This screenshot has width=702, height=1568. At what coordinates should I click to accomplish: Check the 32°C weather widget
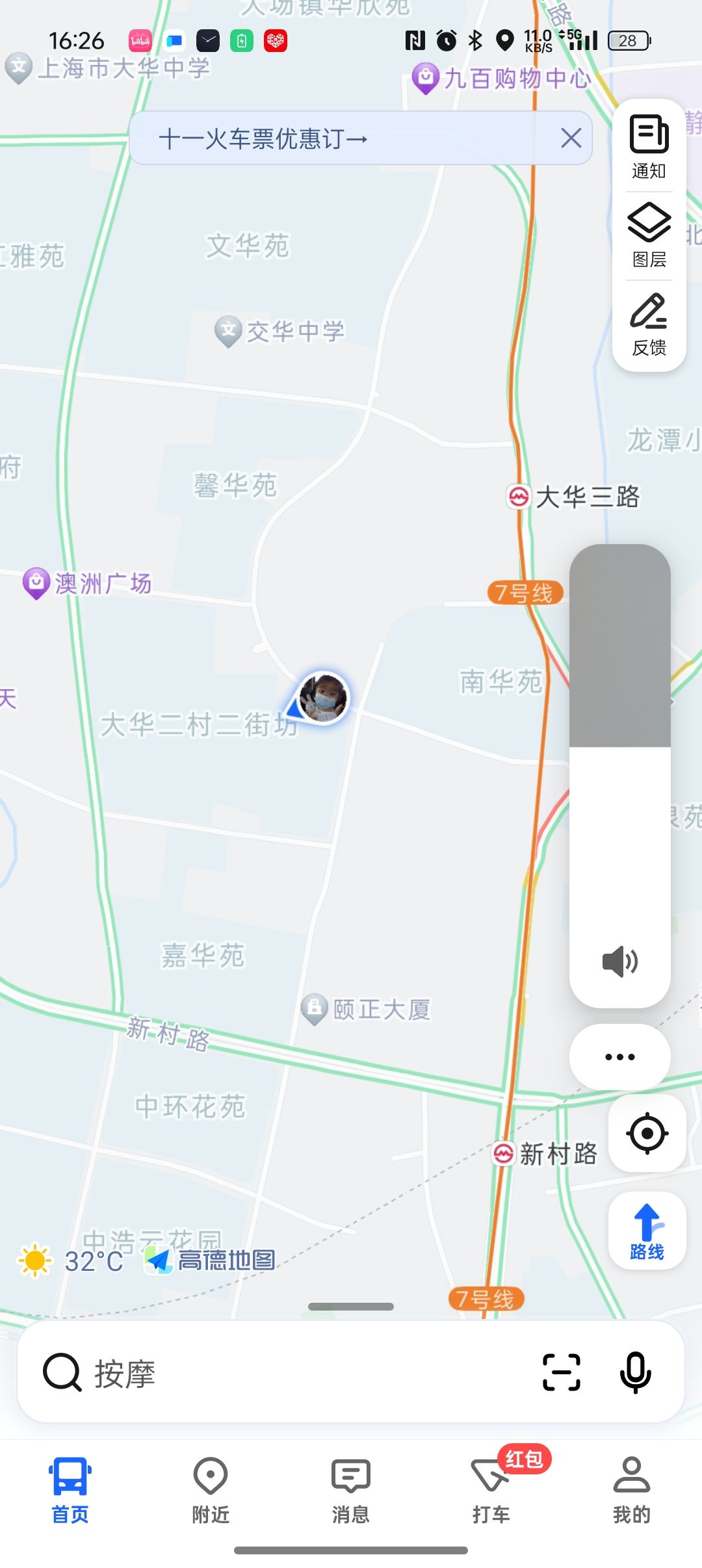pos(73,1261)
